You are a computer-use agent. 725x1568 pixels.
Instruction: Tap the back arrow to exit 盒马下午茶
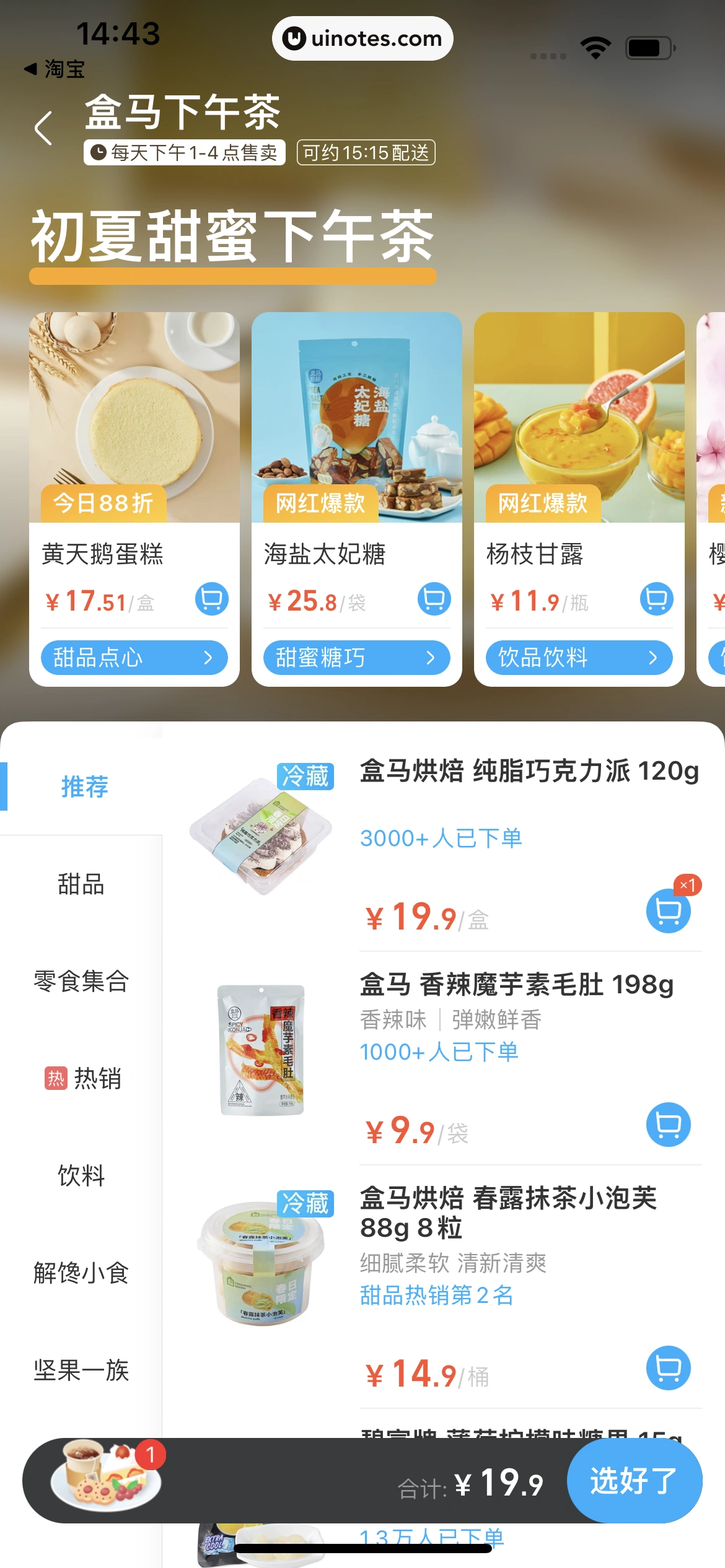[42, 127]
